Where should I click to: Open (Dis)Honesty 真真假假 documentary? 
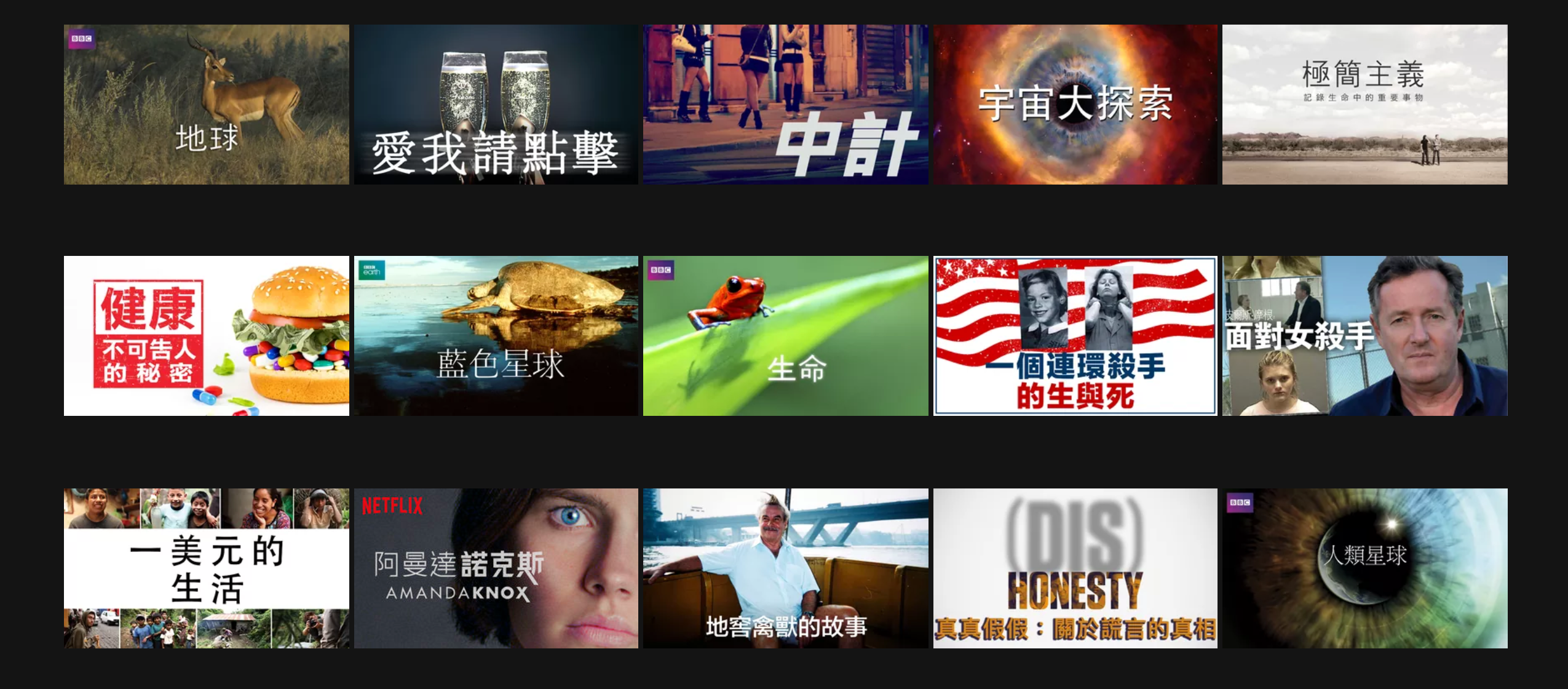[x=1075, y=568]
